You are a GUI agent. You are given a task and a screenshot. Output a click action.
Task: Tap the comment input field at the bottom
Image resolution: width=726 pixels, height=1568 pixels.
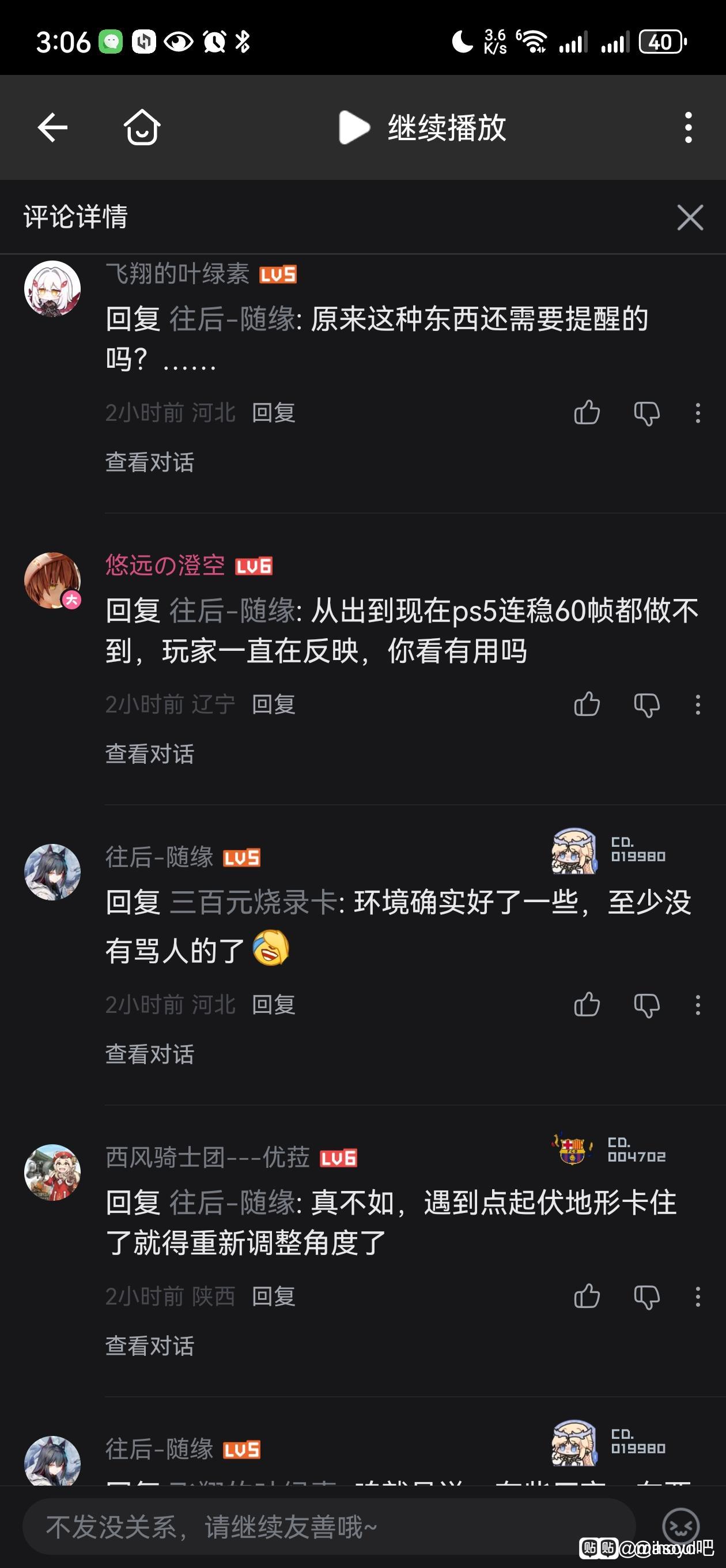[328, 1527]
